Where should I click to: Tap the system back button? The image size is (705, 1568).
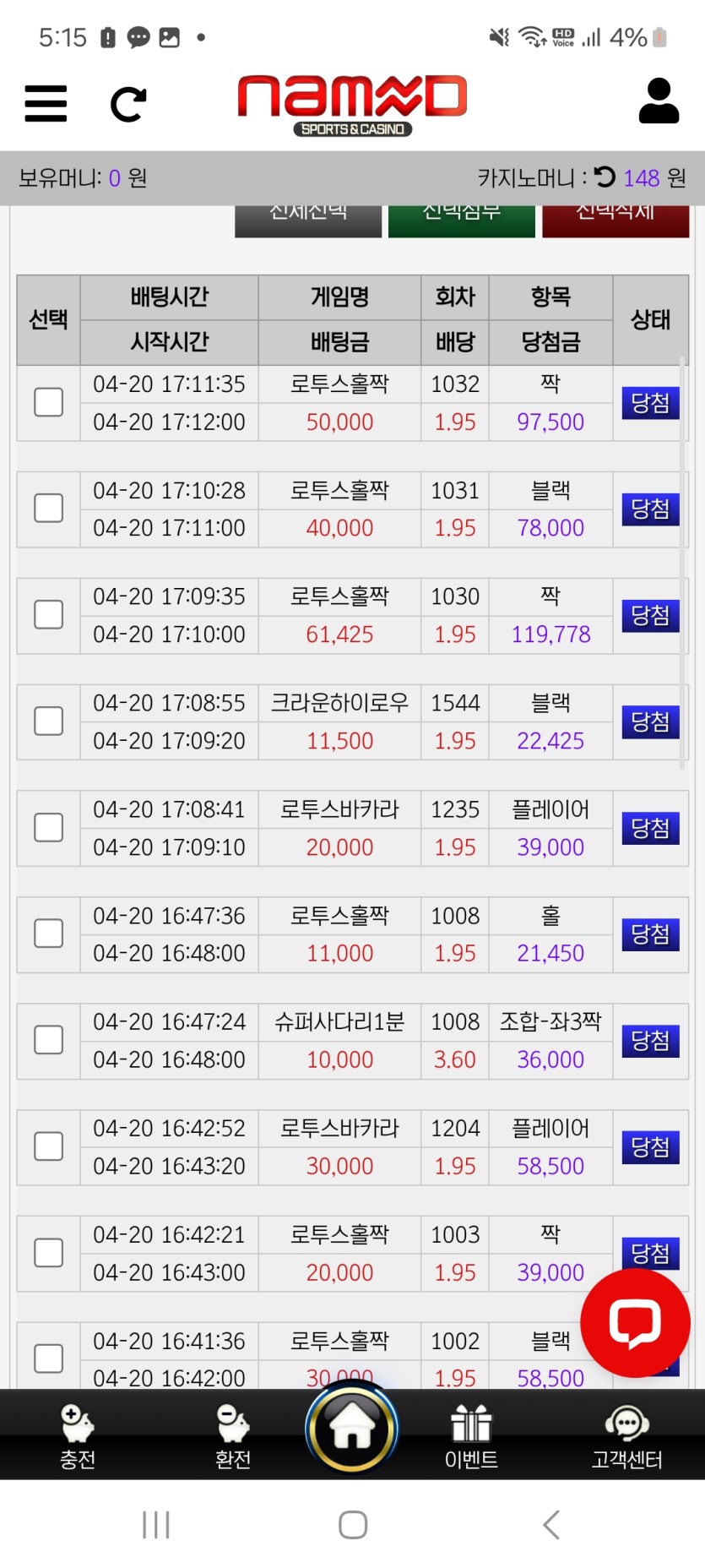tap(550, 1525)
